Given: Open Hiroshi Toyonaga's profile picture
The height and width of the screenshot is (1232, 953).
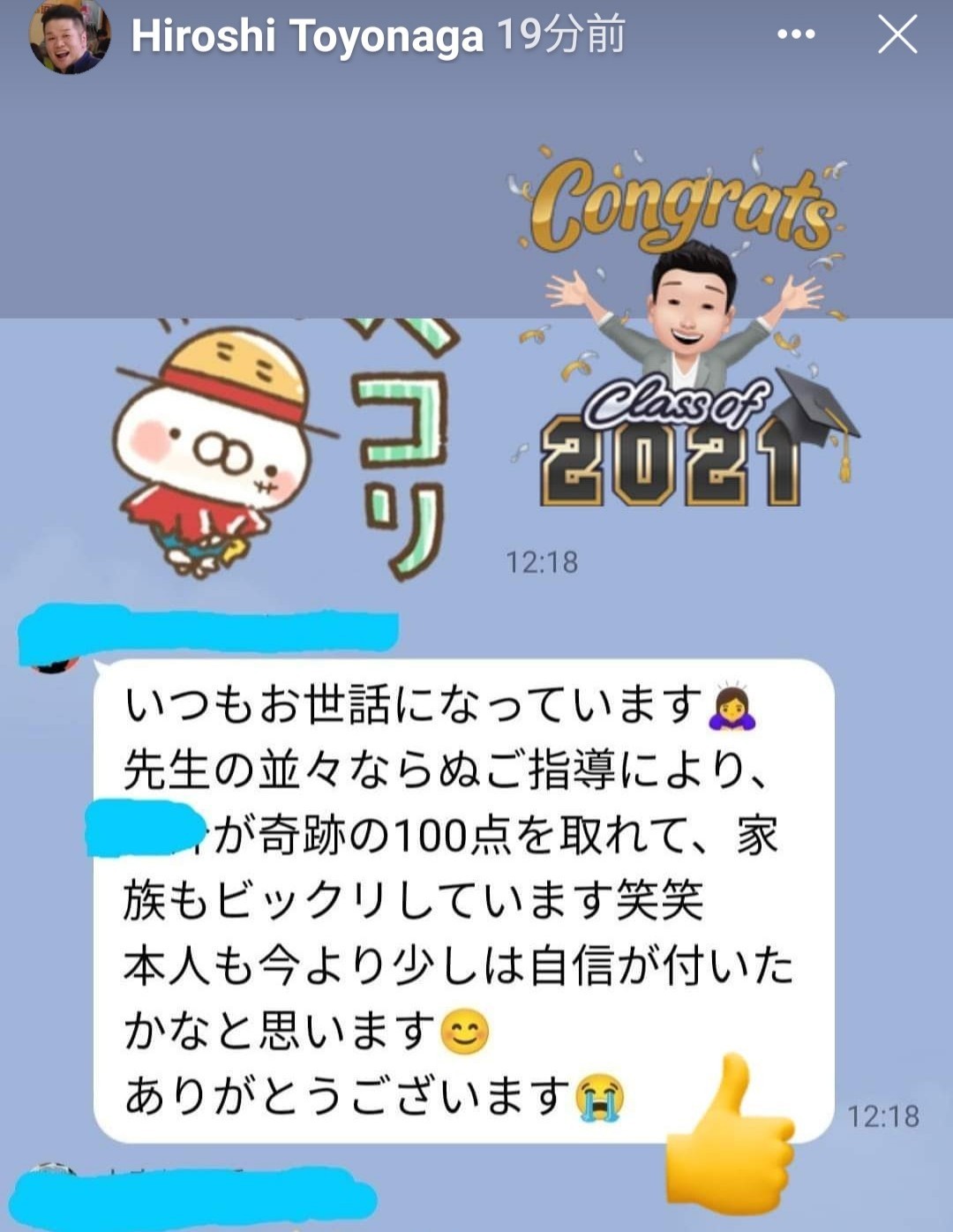Looking at the screenshot, I should pos(69,35).
